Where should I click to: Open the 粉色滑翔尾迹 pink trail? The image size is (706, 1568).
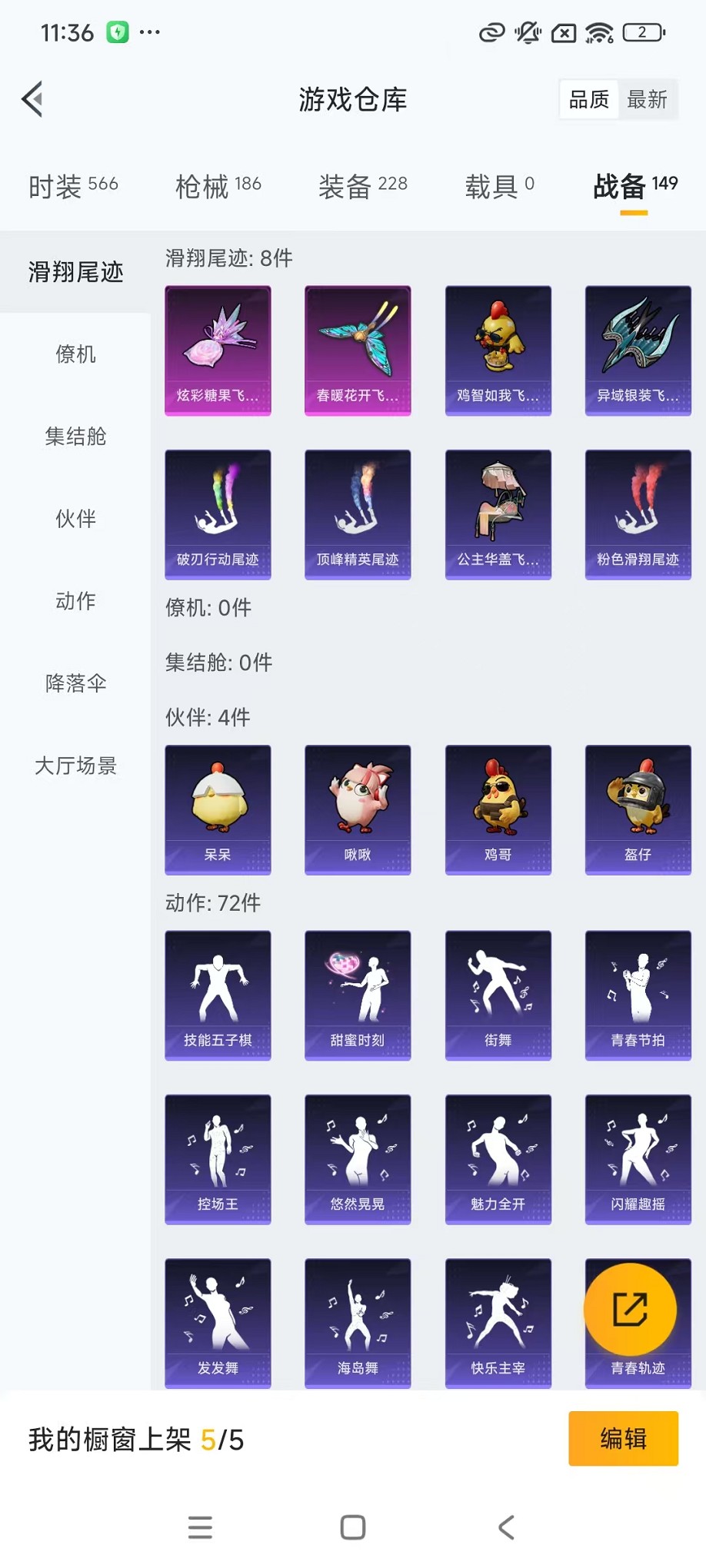638,513
